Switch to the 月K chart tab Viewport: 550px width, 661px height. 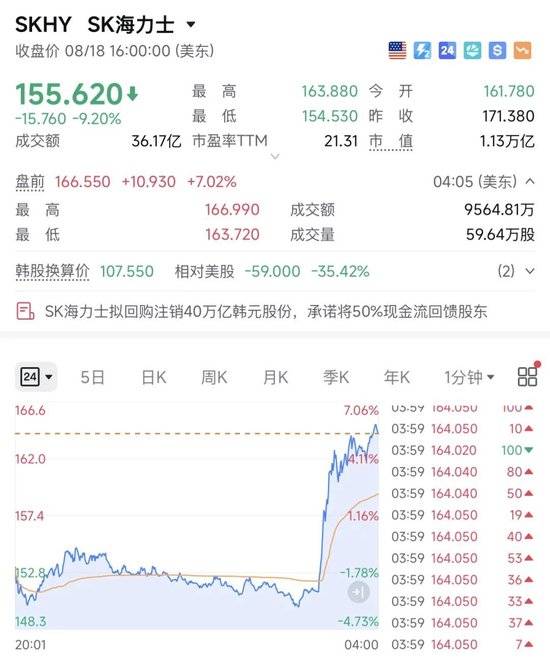(275, 377)
